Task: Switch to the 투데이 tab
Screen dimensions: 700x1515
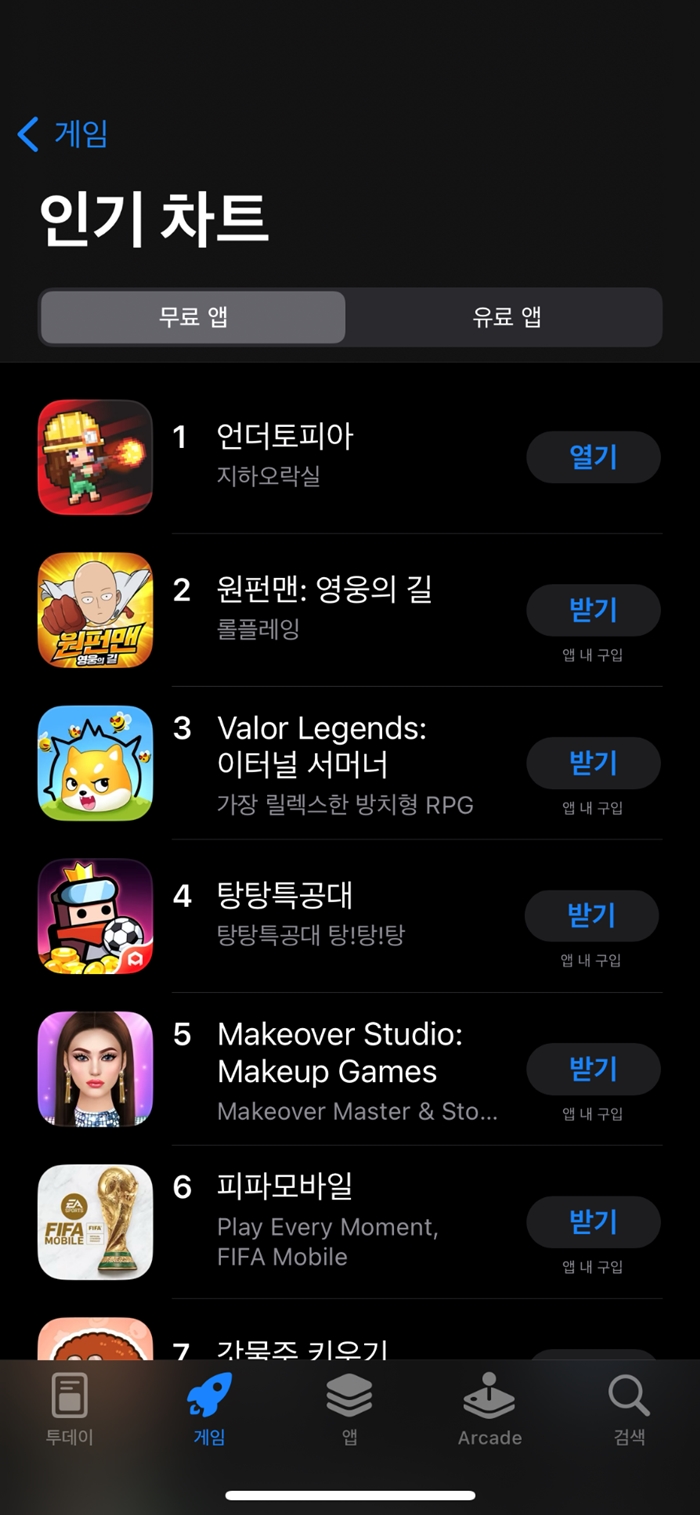Action: tap(70, 1410)
